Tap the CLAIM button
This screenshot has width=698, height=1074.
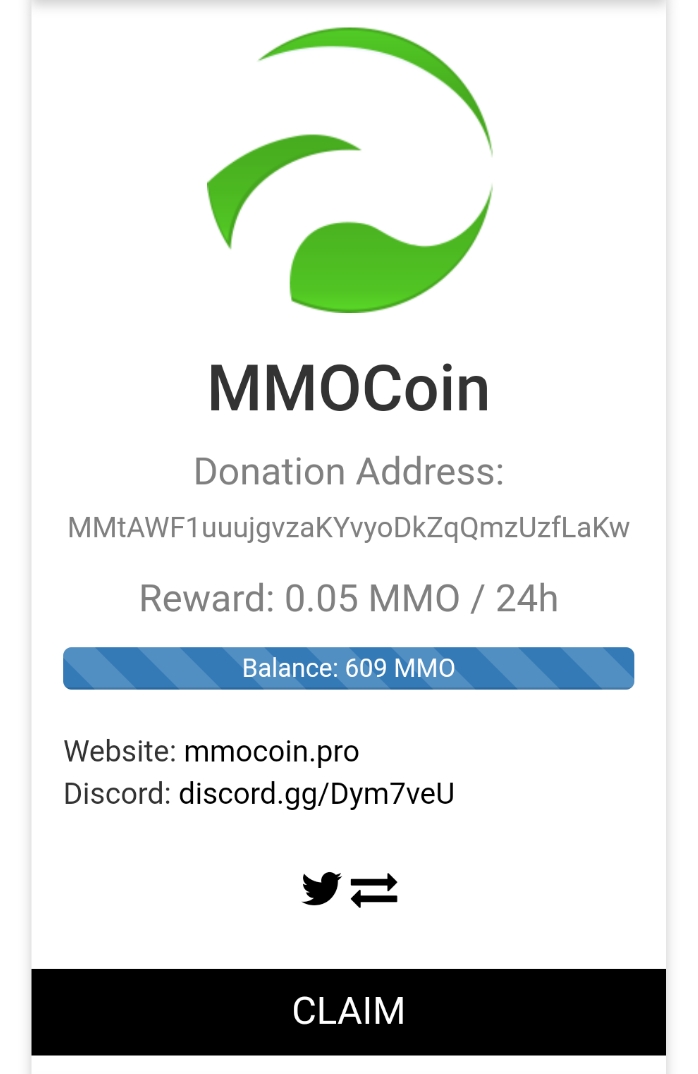point(348,1011)
